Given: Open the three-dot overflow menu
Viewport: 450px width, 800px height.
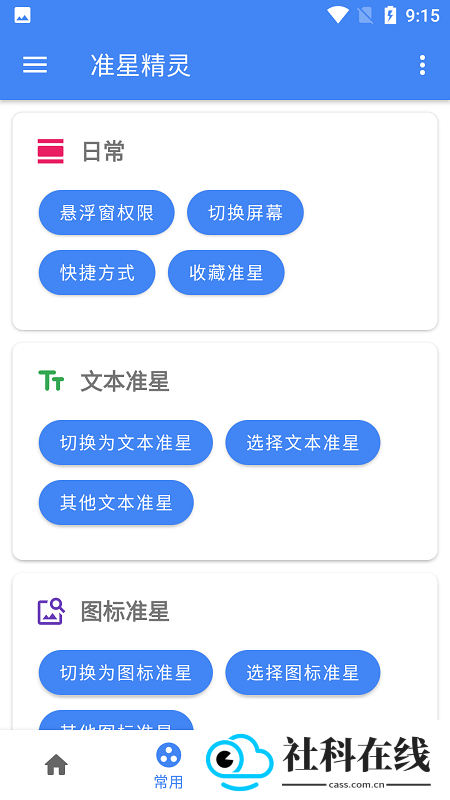Looking at the screenshot, I should point(422,65).
